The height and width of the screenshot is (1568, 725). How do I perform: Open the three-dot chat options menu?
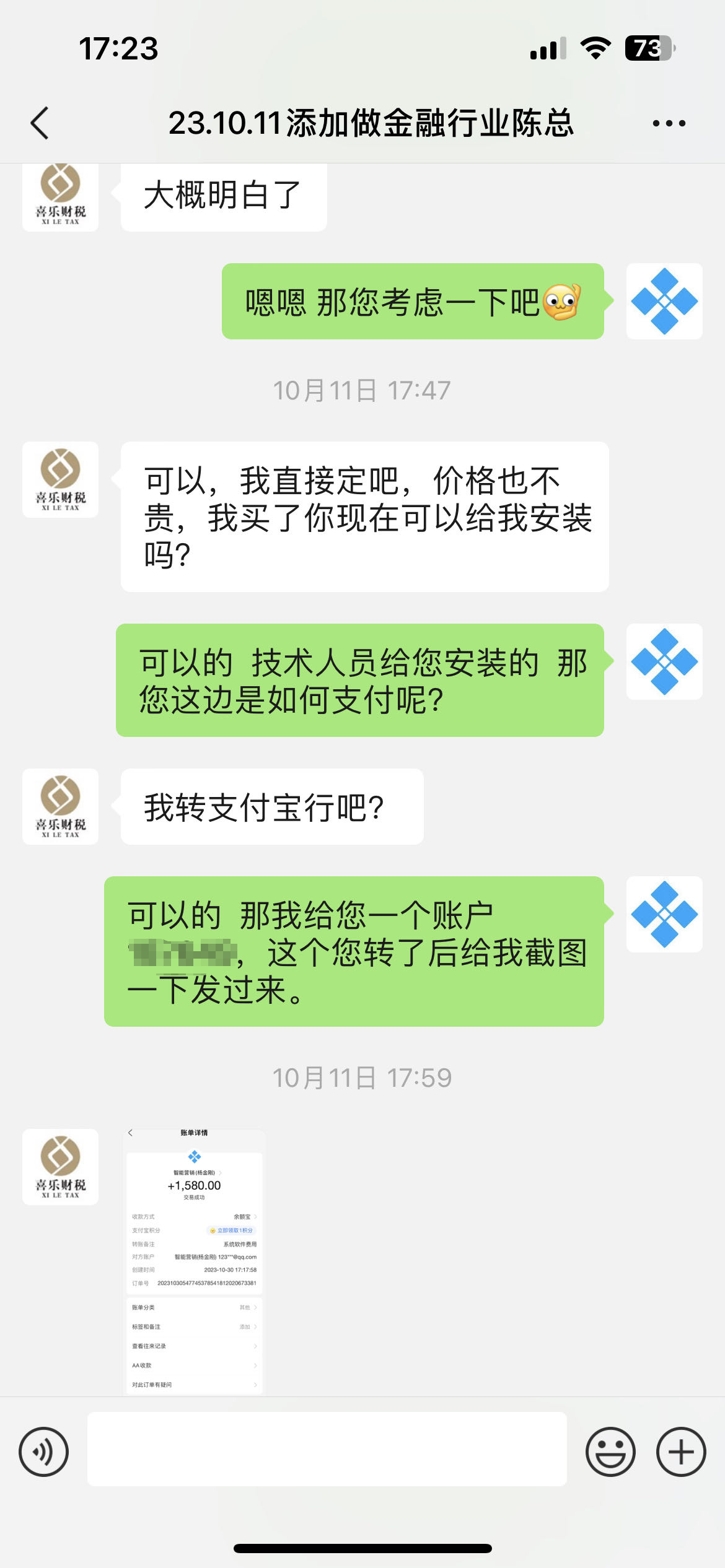(669, 123)
